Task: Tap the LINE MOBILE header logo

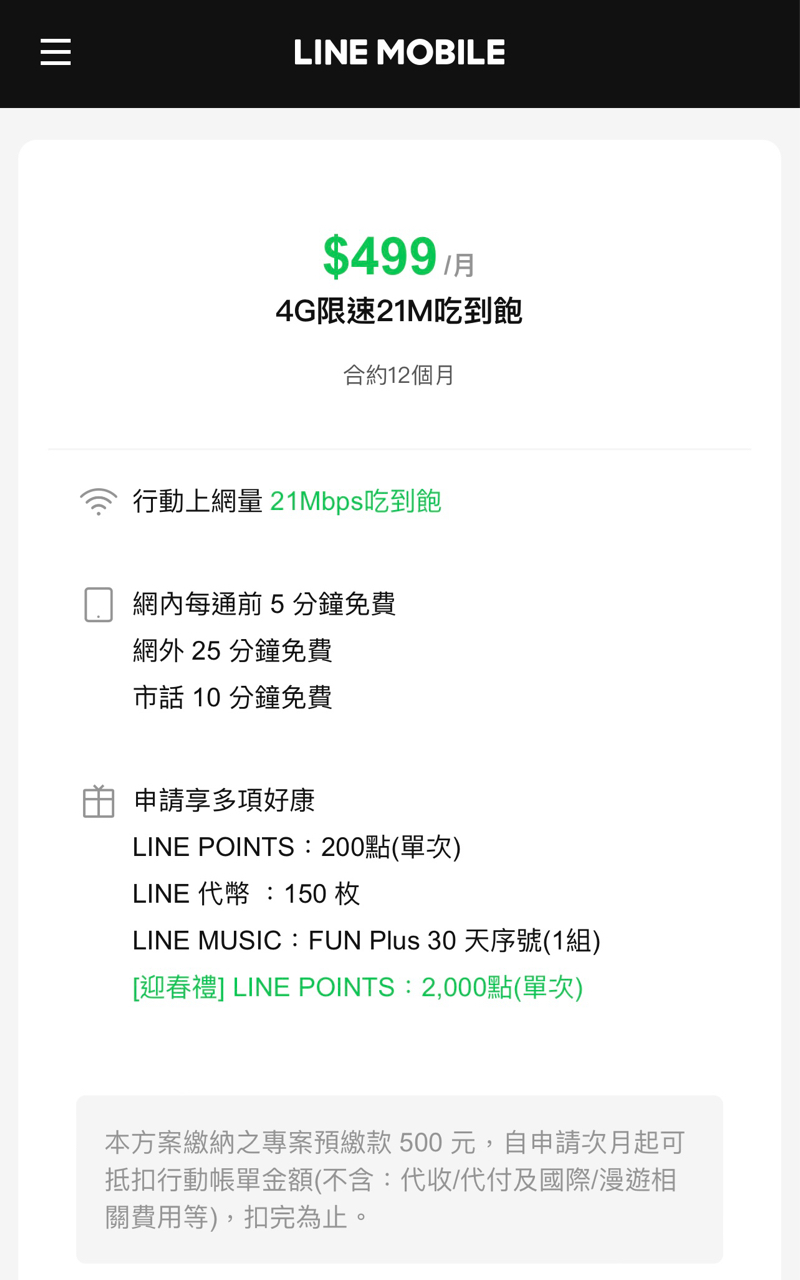Action: tap(399, 52)
